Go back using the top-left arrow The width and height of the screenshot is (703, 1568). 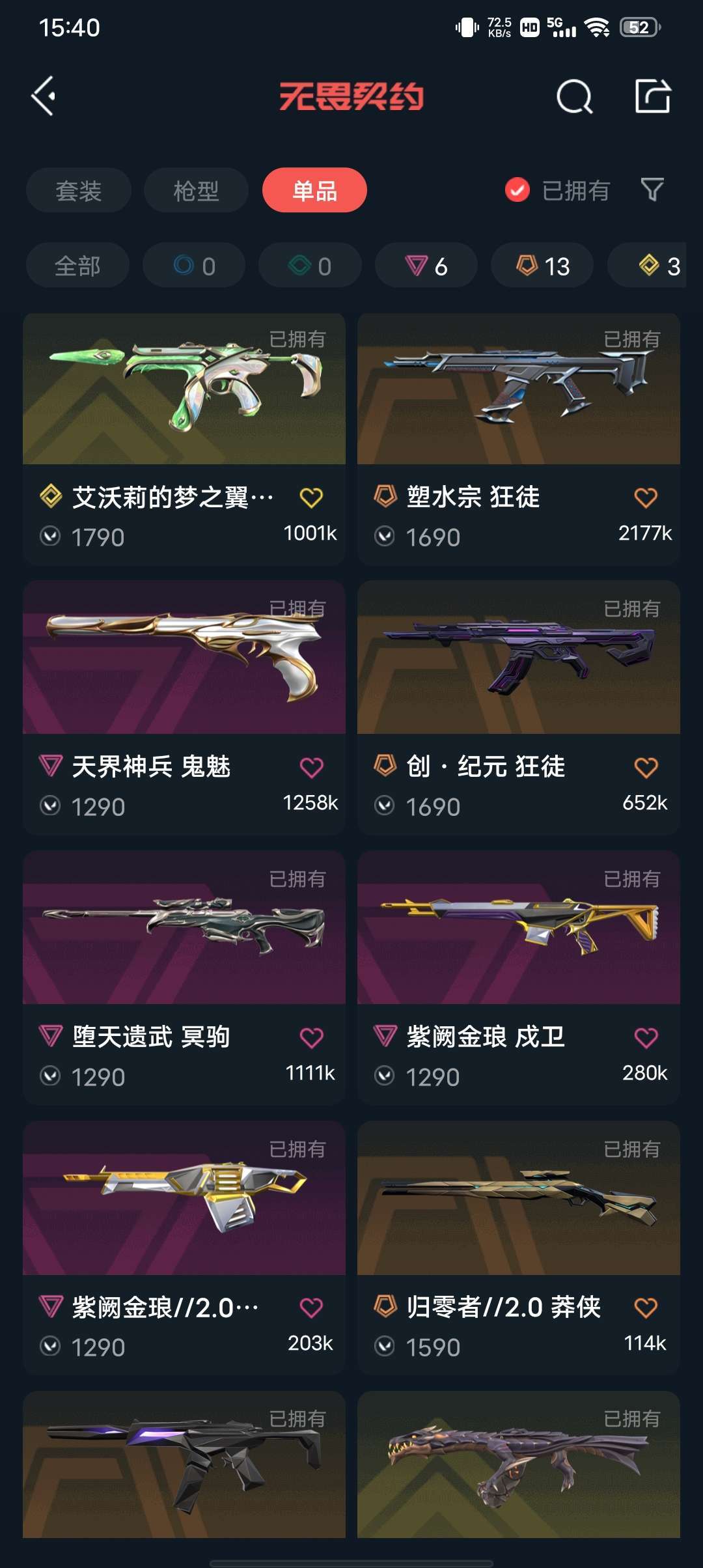(x=44, y=96)
